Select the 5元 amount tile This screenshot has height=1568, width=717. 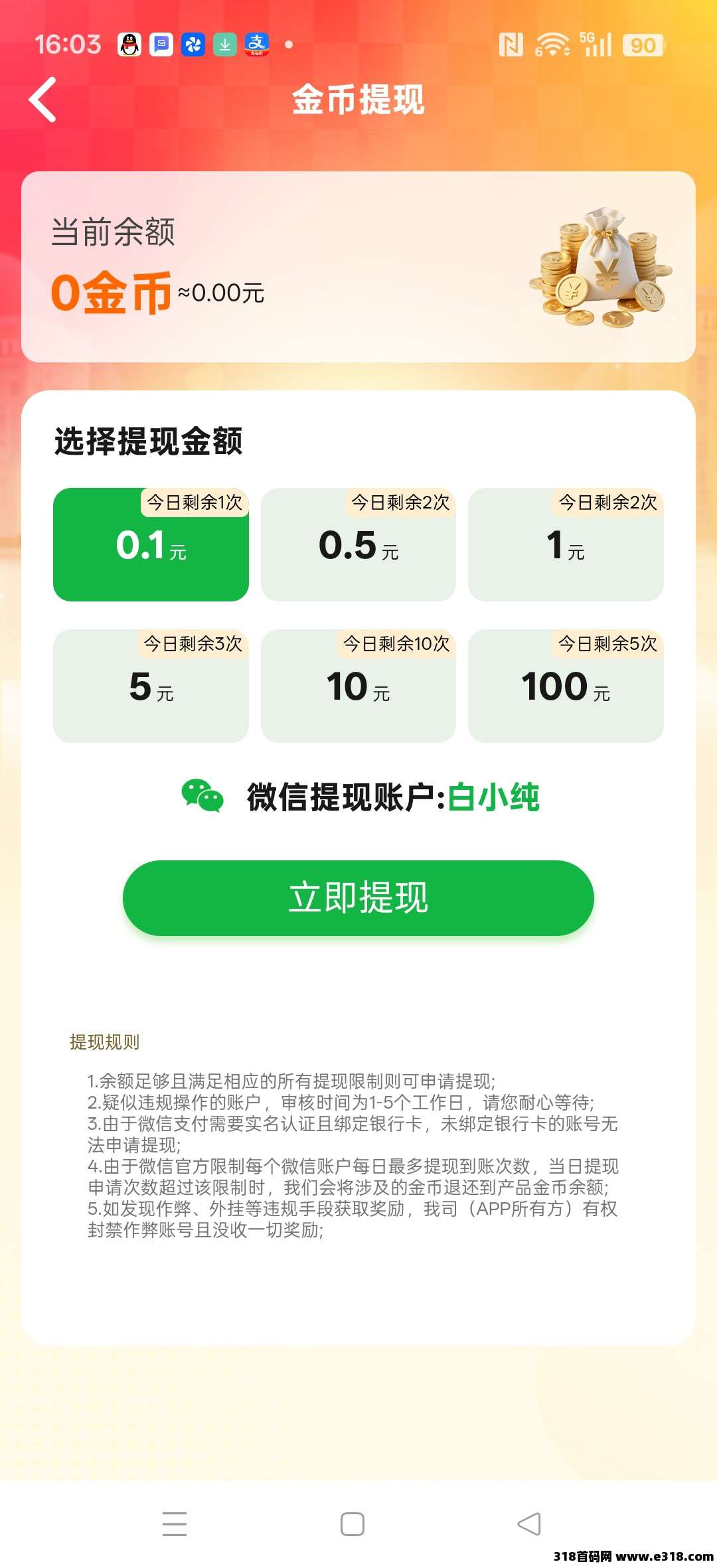pos(151,686)
